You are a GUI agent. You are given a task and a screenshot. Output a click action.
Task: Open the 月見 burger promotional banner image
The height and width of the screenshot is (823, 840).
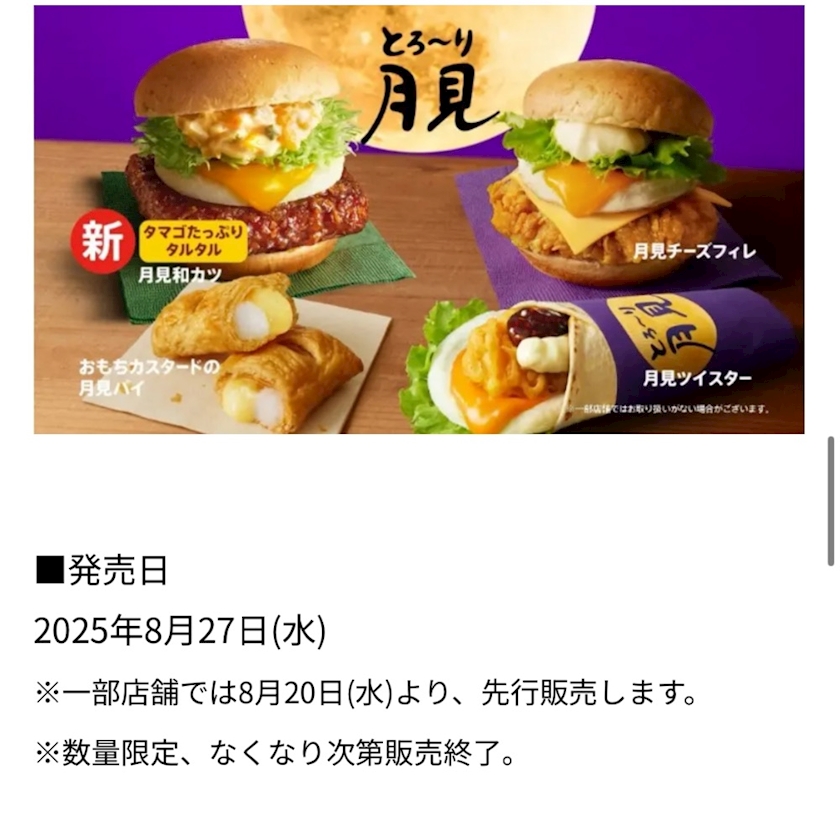click(419, 219)
